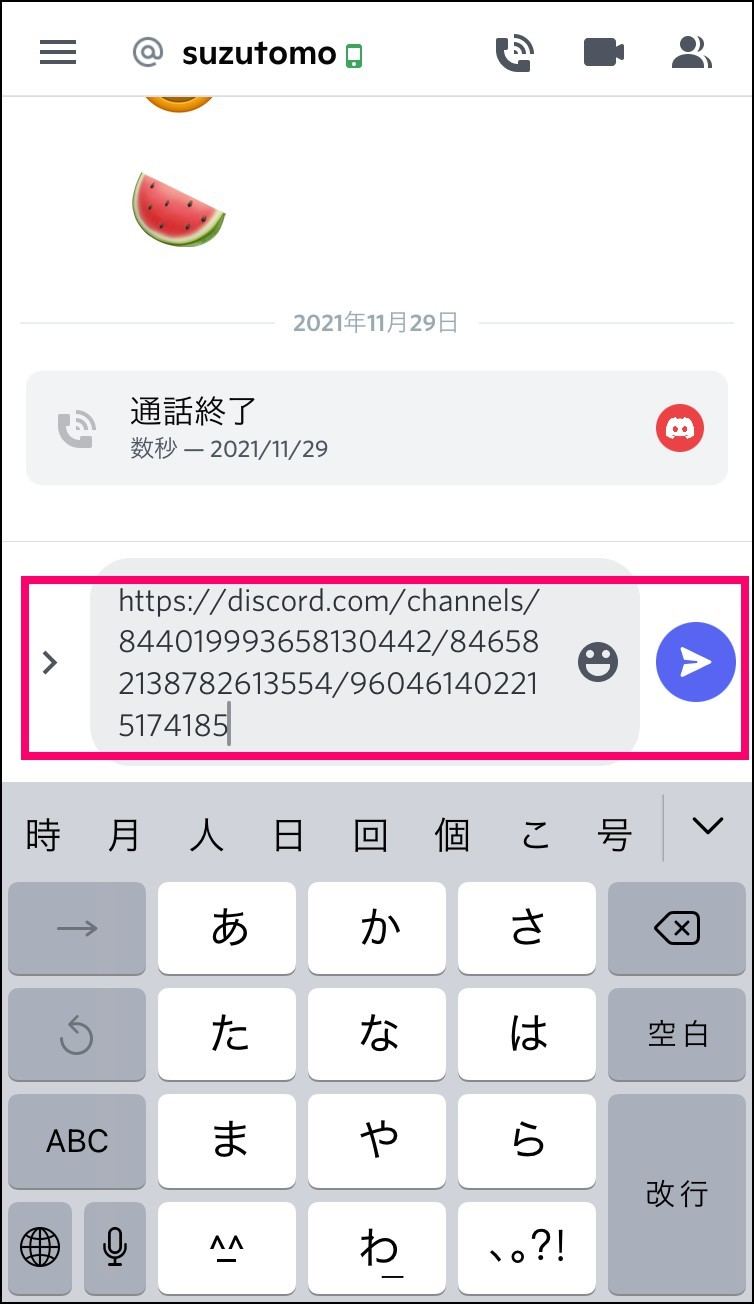
Task: Type the あ key
Action: click(228, 929)
